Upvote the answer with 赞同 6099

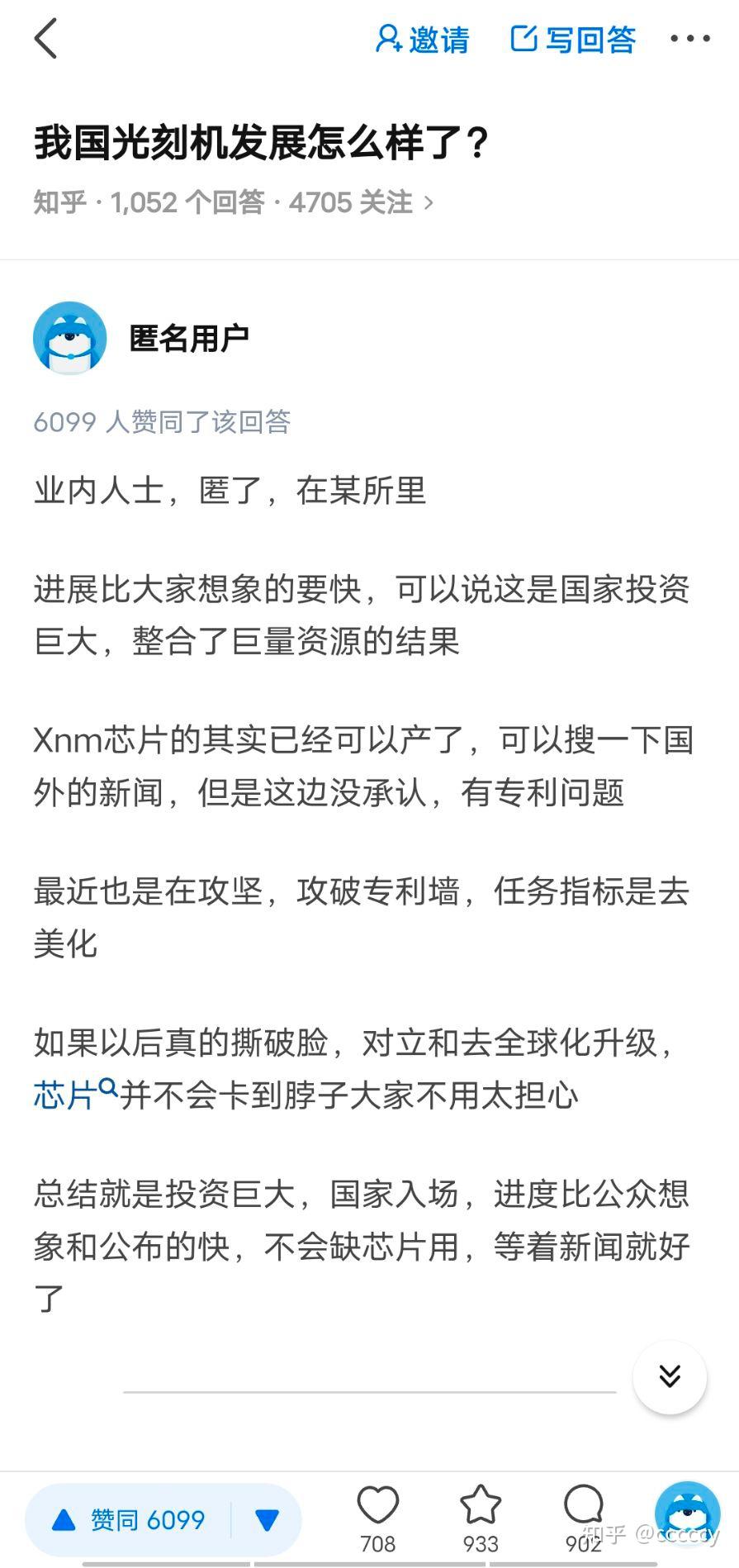pyautogui.click(x=128, y=1520)
